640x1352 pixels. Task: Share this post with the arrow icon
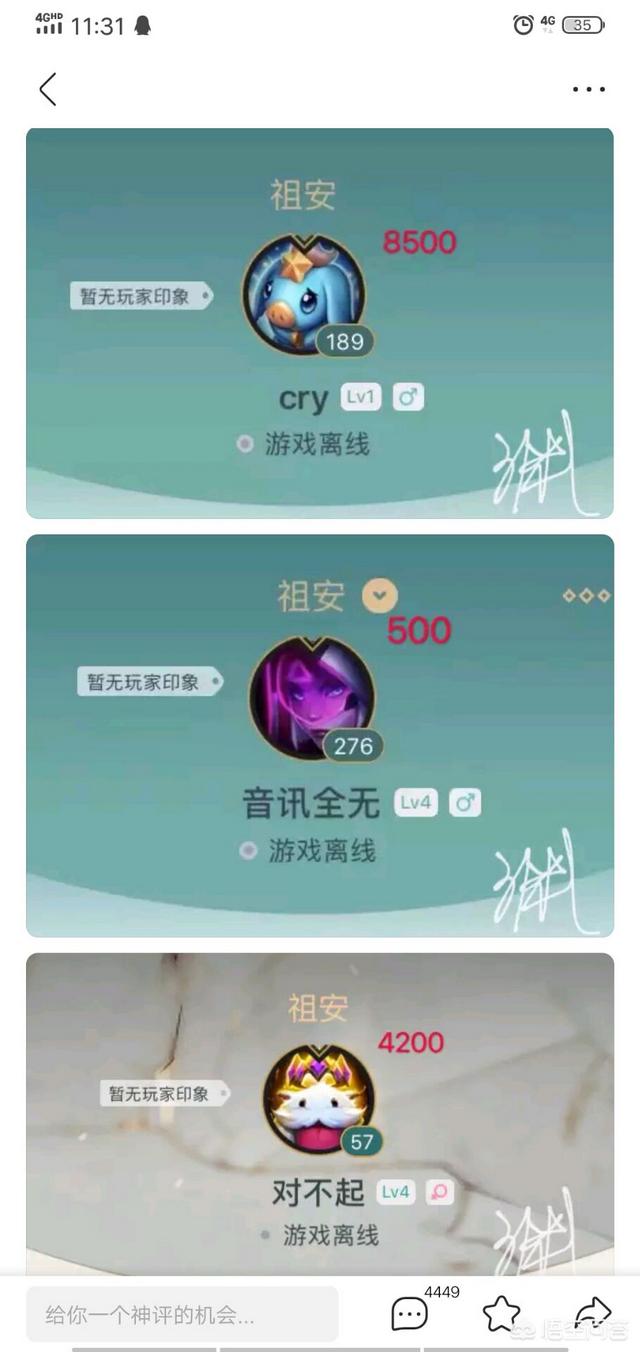pyautogui.click(x=592, y=1313)
